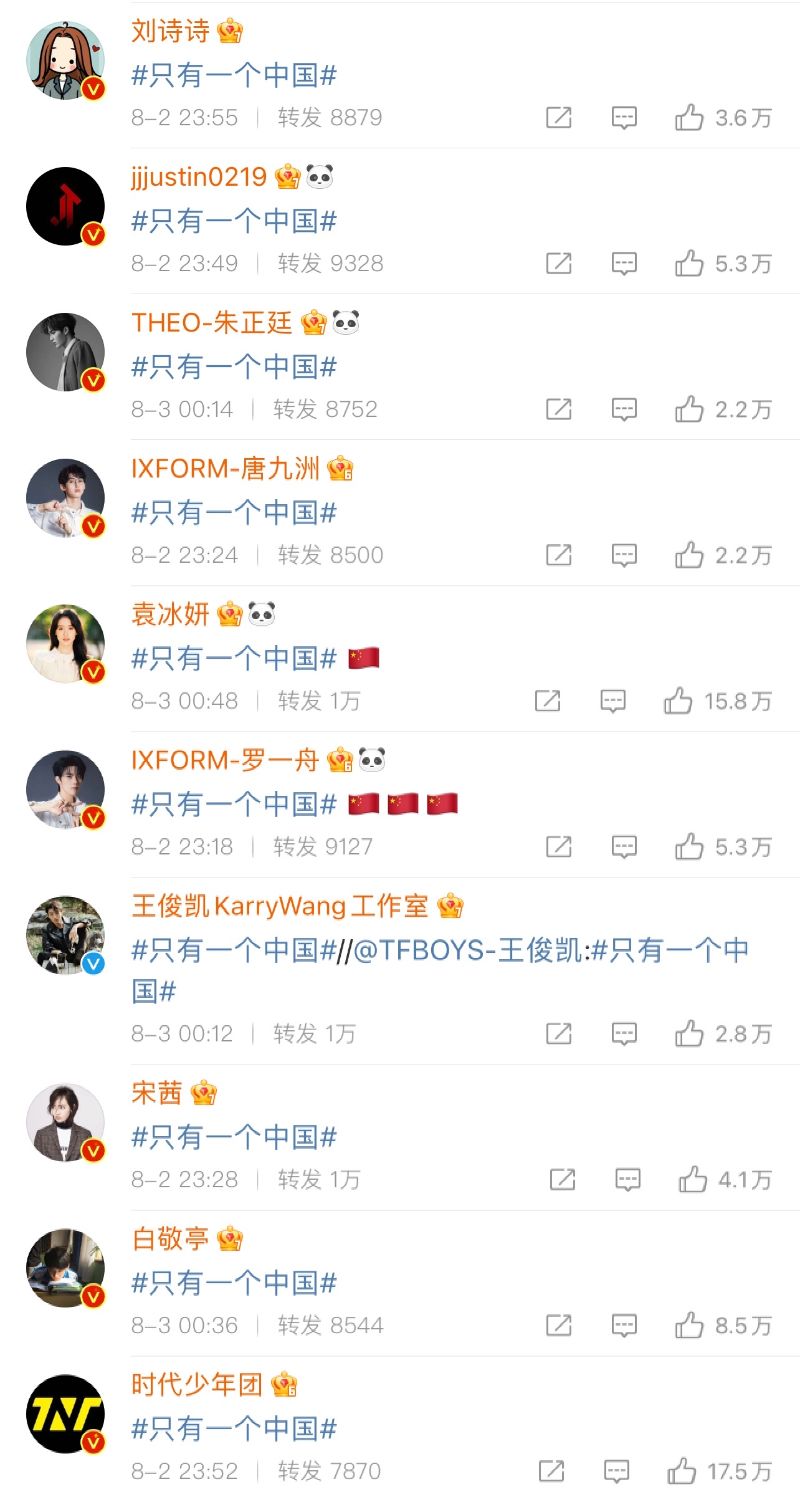Open the @TFBOYS-王俊凯 mention link

coord(468,951)
